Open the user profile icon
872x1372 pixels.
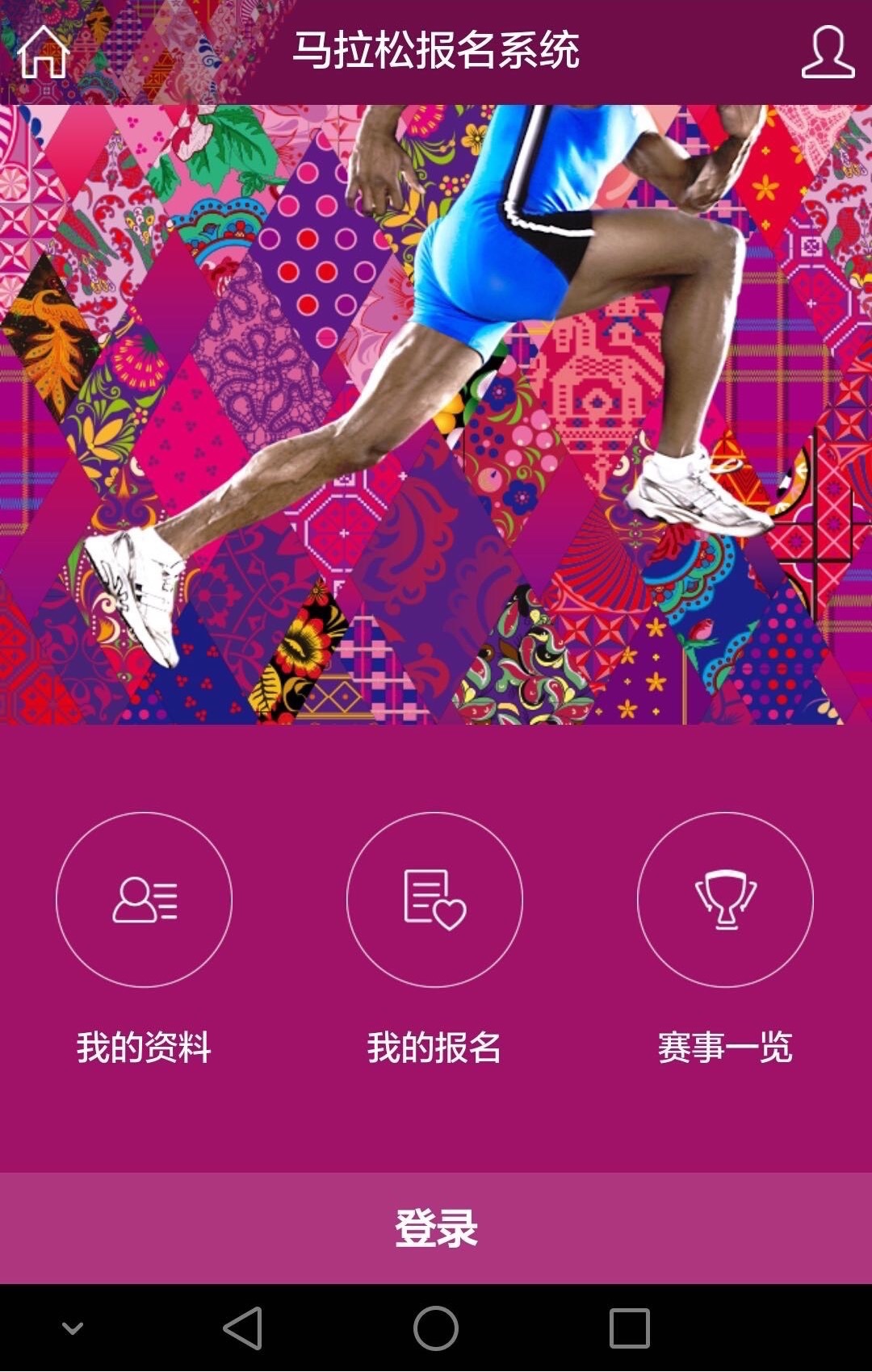(x=828, y=52)
